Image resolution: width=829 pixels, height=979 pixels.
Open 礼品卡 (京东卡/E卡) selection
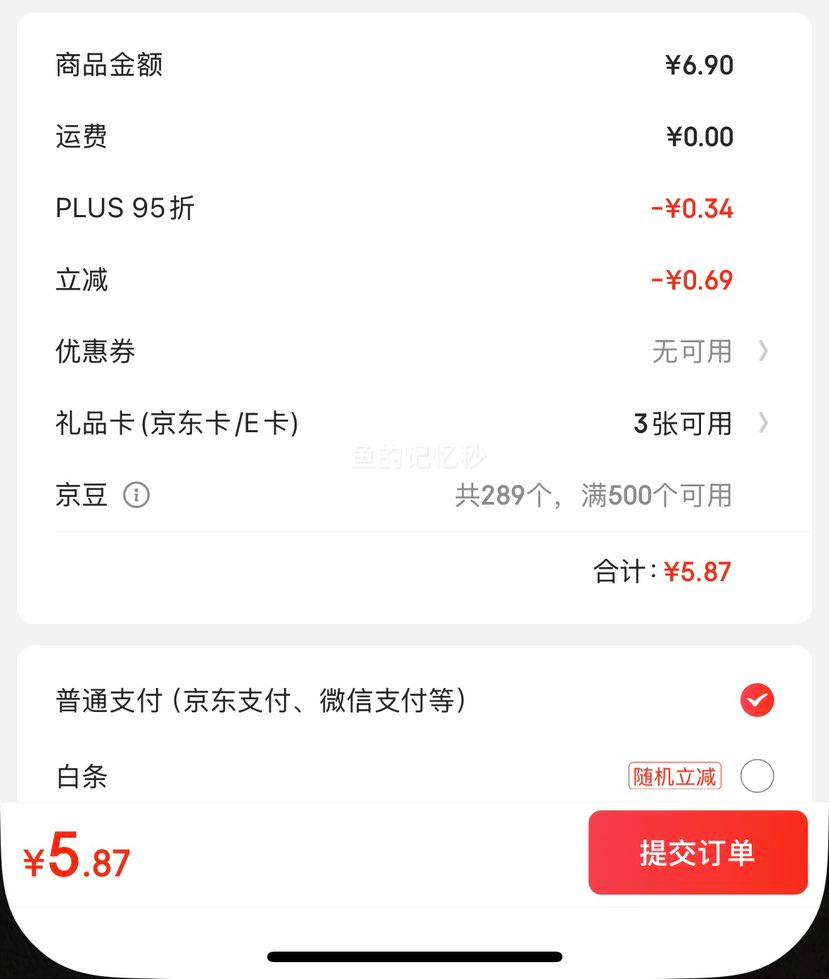413,423
